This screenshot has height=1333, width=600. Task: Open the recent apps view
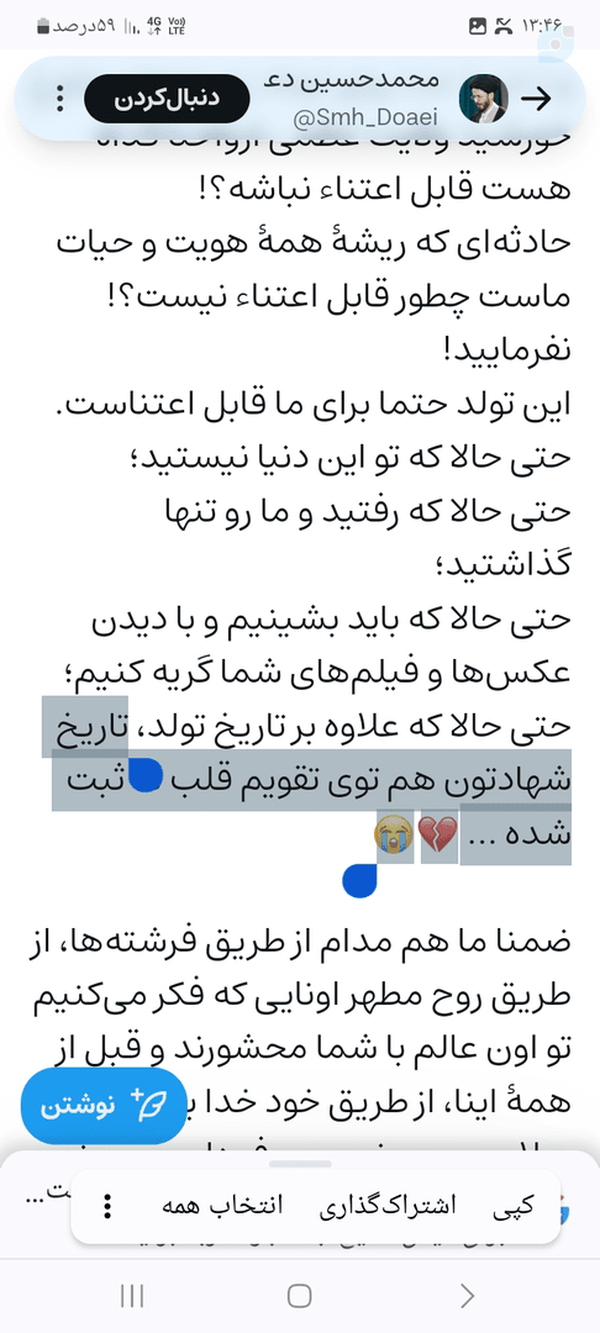tap(131, 1296)
